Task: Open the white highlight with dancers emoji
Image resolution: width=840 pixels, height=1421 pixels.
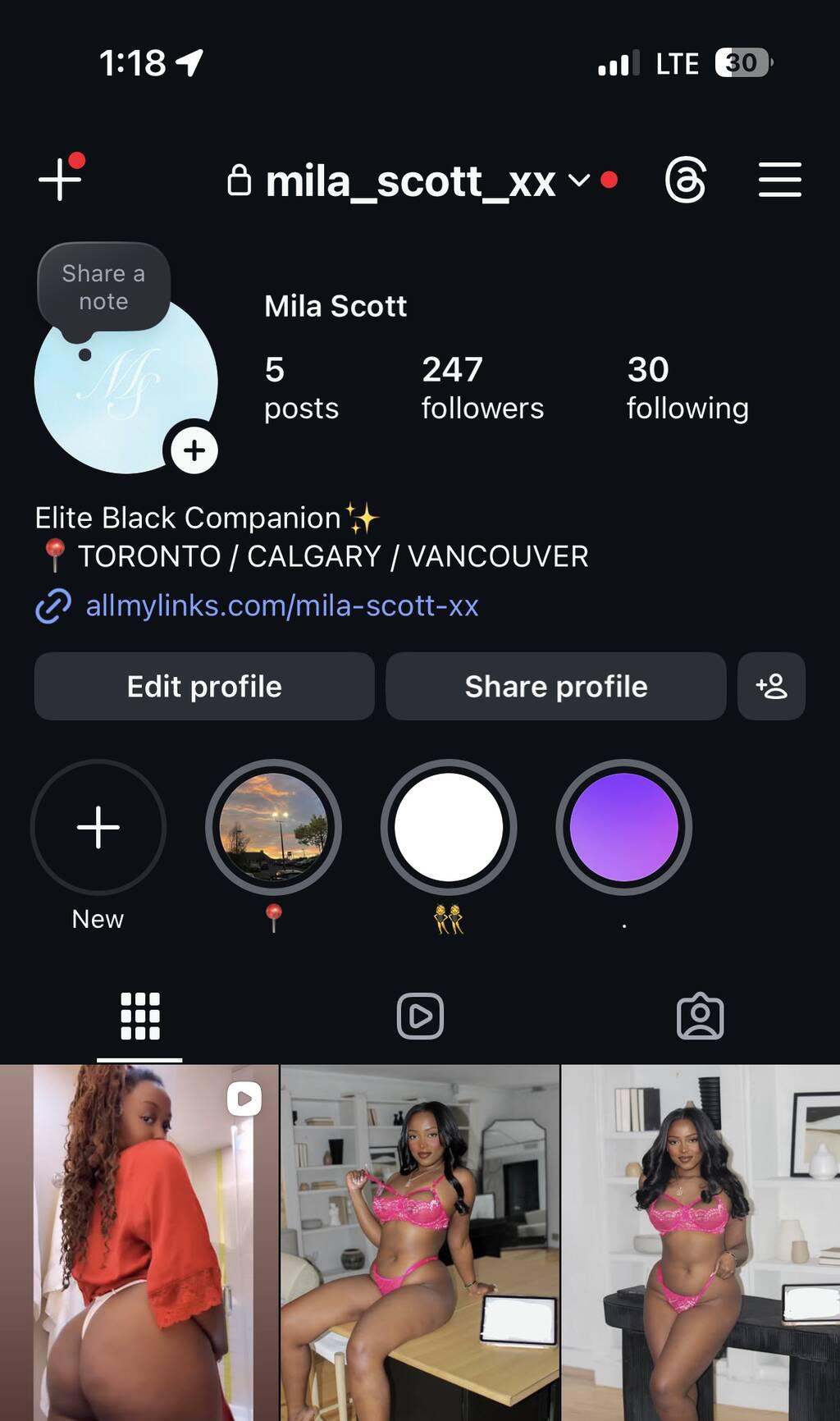Action: pos(449,827)
